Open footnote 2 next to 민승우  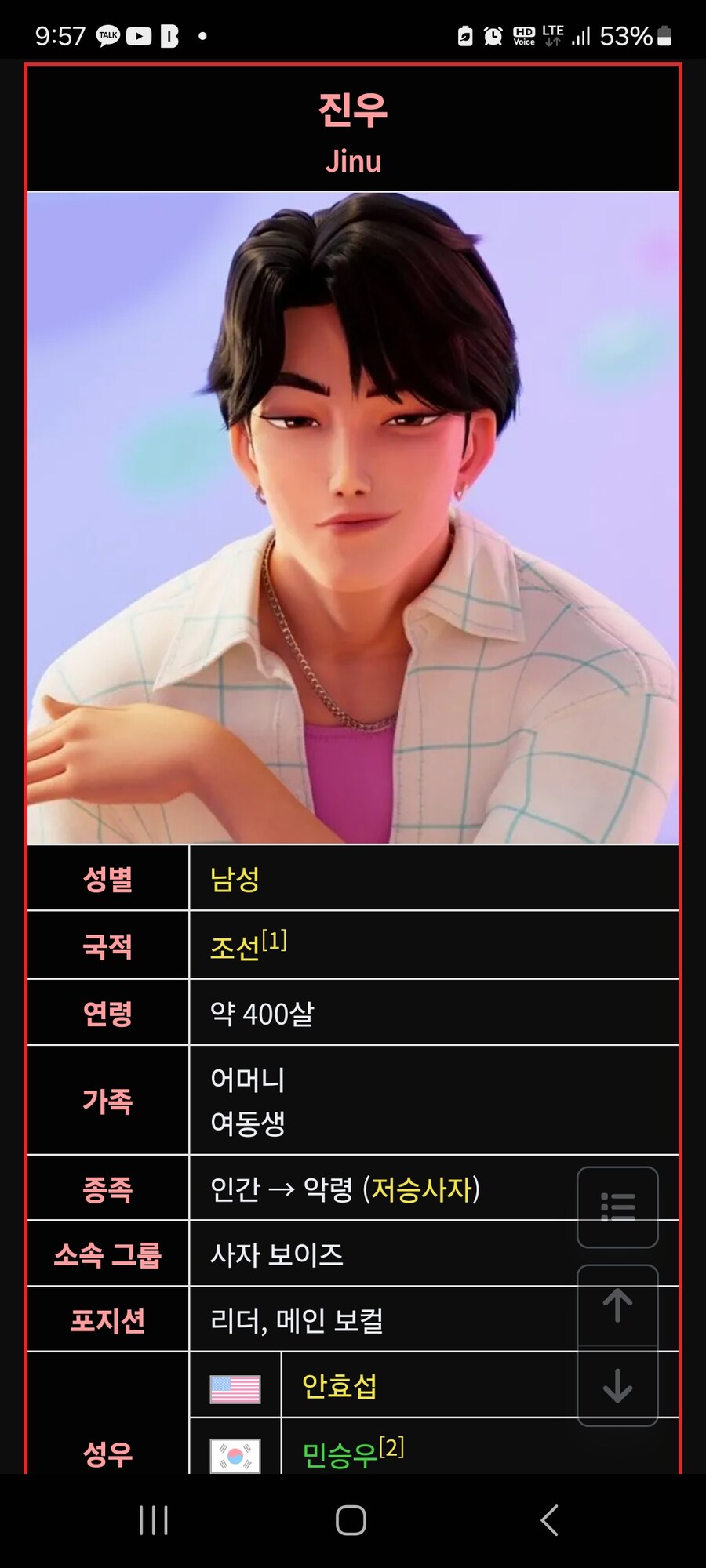[x=391, y=1447]
